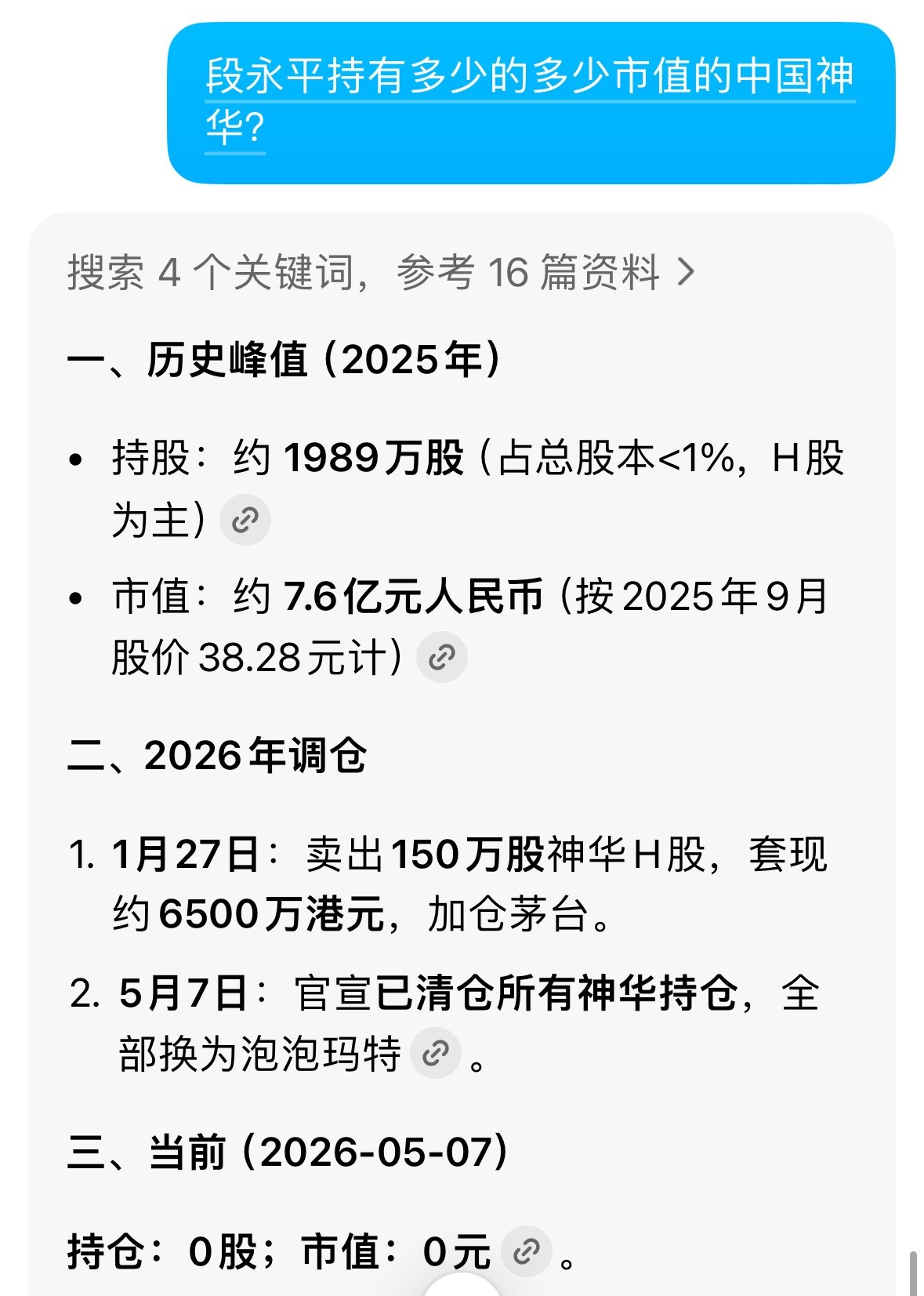
Task: Open the source link after 市值：0元
Action: pos(527,1251)
